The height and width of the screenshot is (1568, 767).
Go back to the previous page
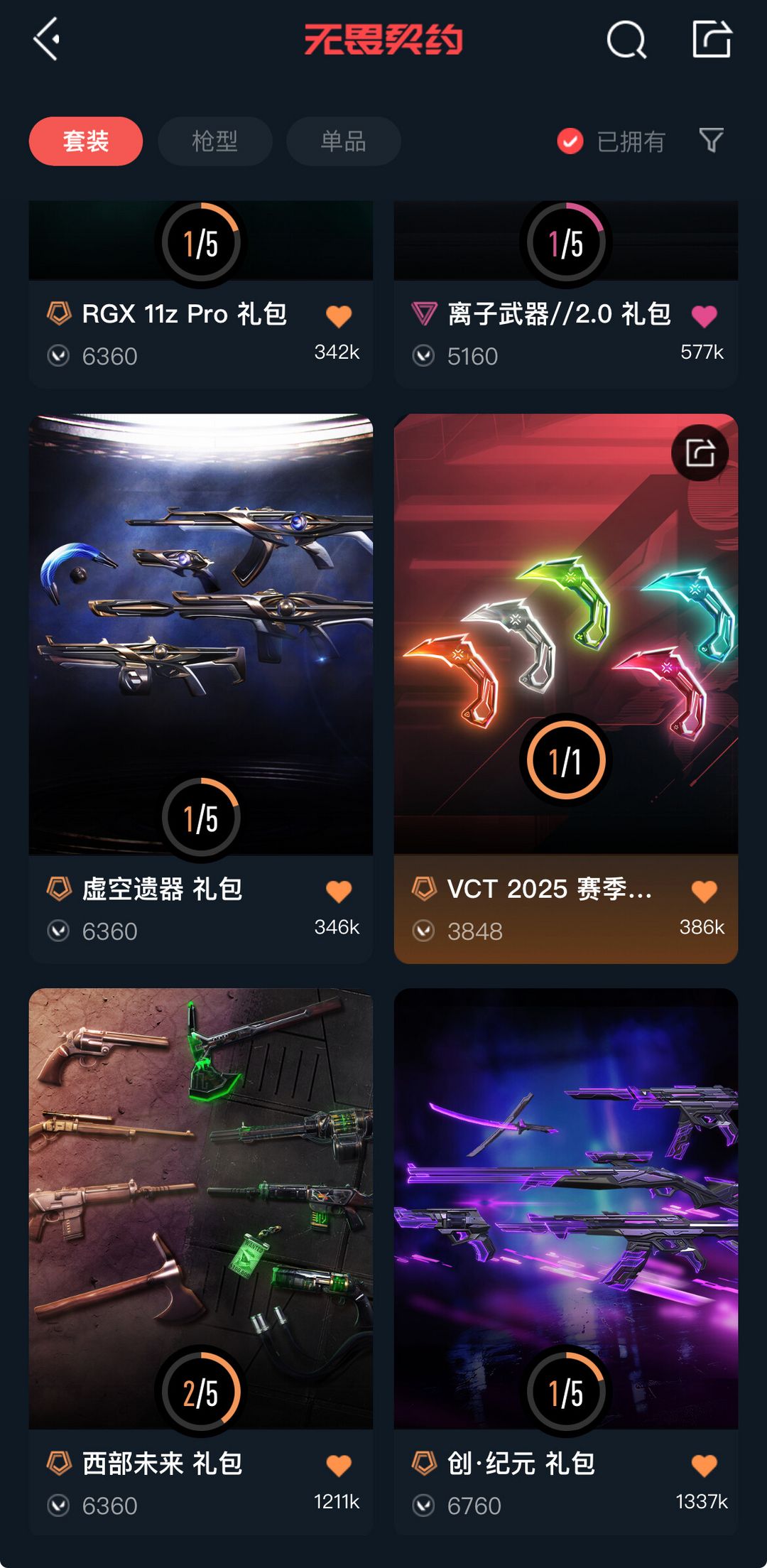pos(47,40)
